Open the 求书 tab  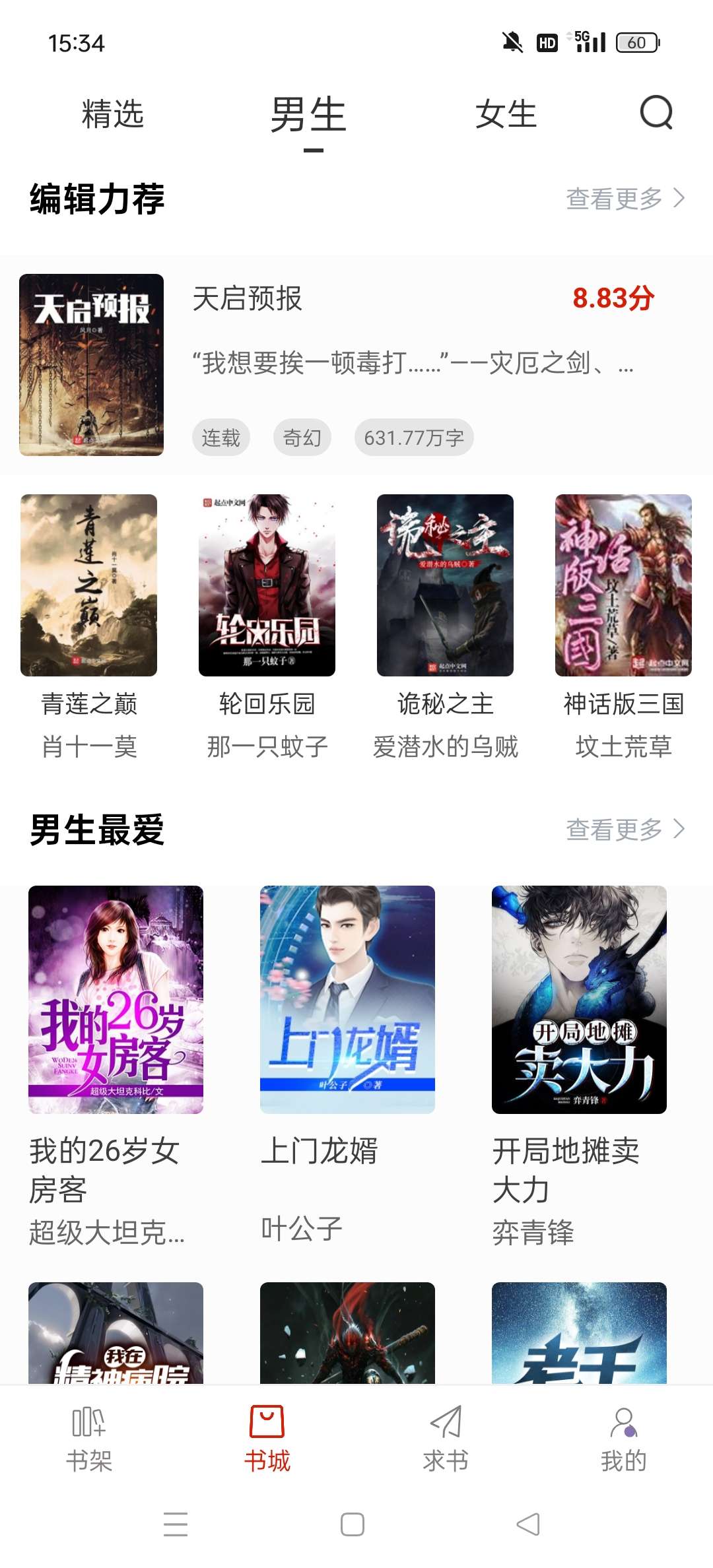tap(446, 1439)
